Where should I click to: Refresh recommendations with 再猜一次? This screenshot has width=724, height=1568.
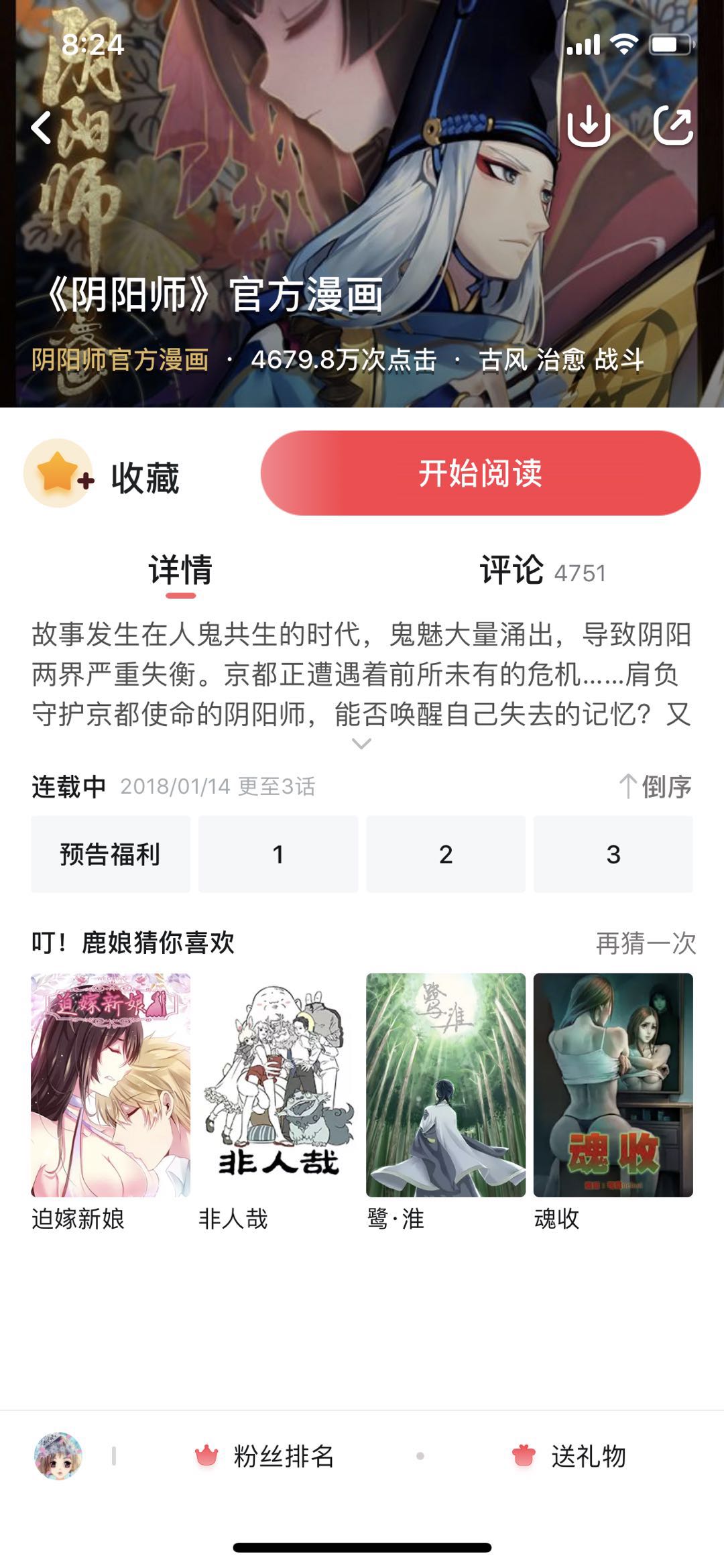click(646, 943)
